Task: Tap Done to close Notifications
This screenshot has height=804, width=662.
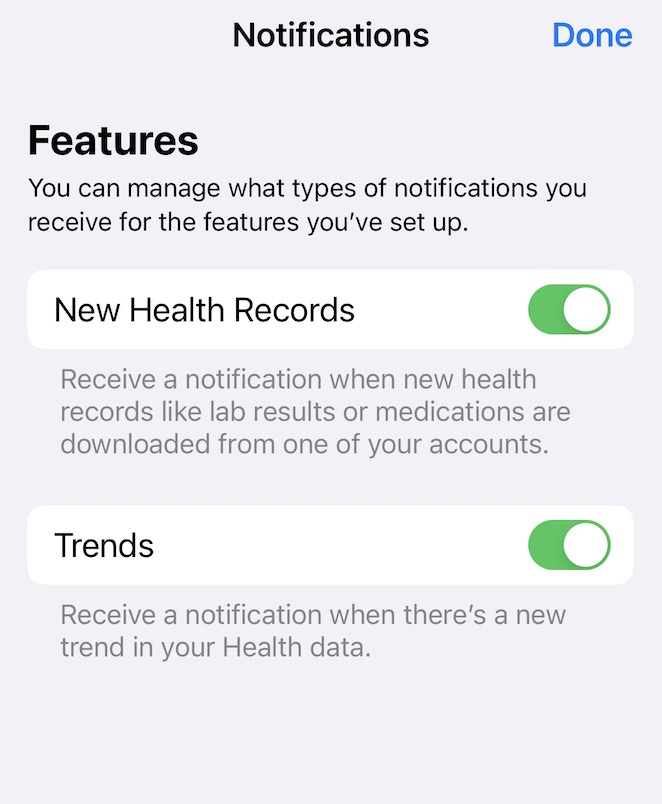Action: 591,35
